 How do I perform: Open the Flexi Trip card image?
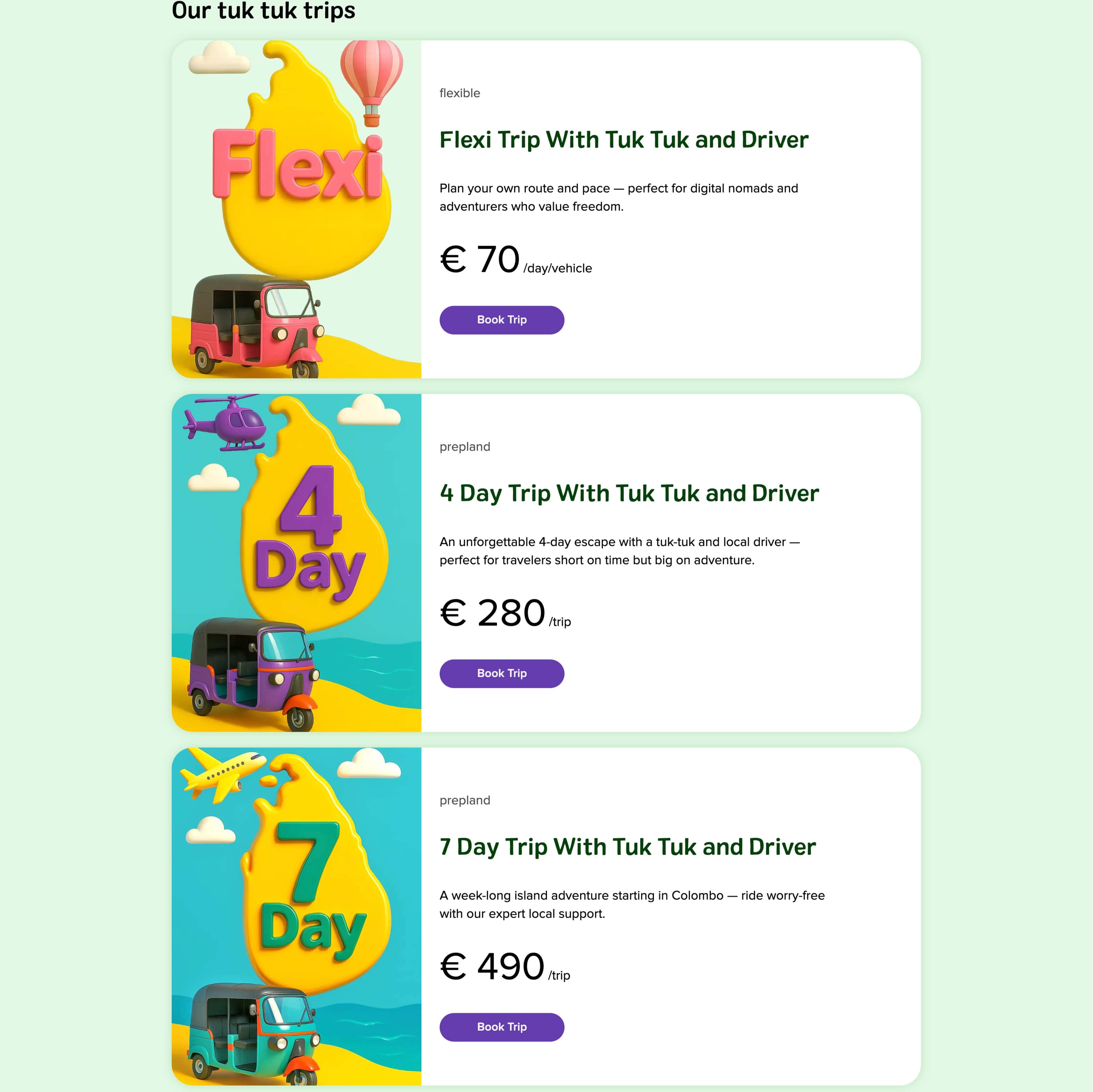tap(297, 209)
